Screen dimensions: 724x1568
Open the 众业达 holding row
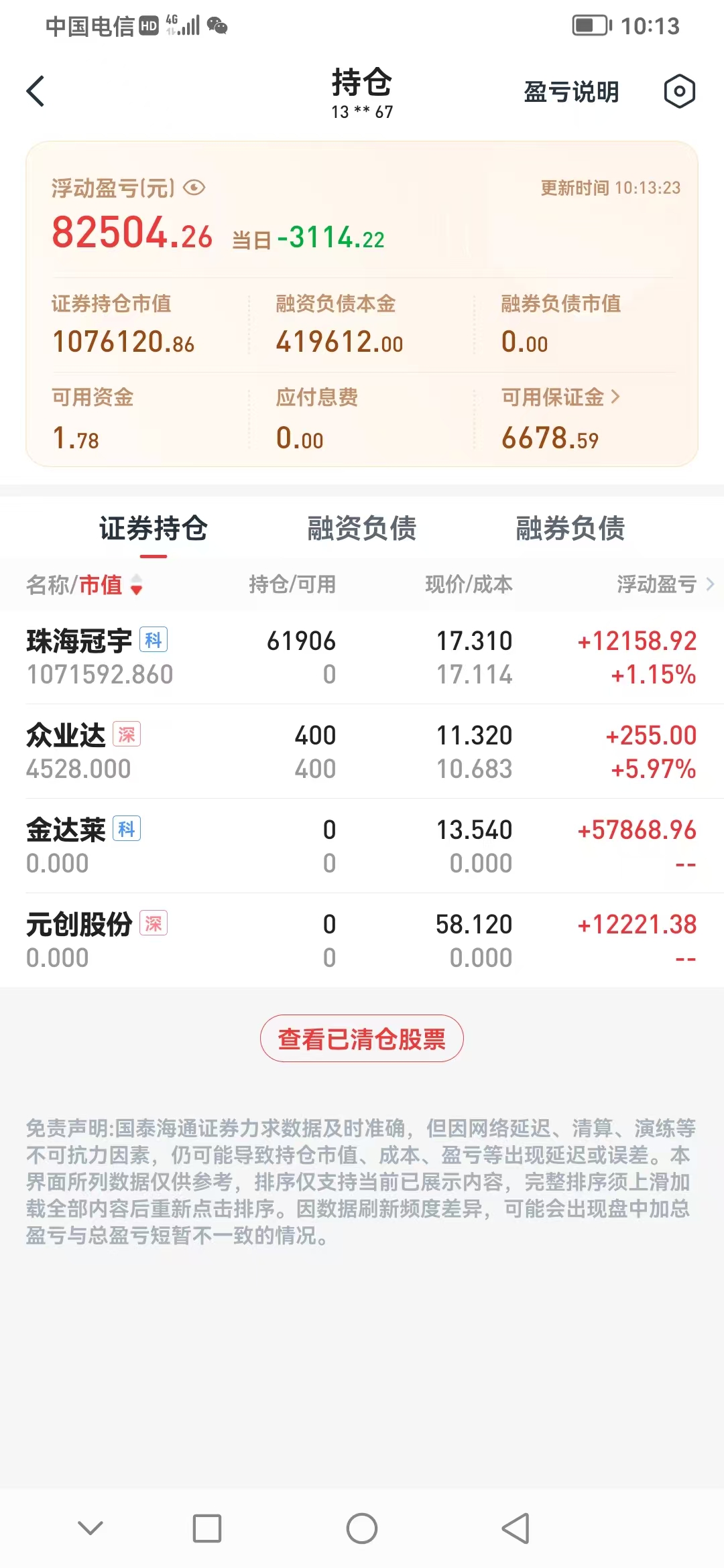(x=362, y=751)
